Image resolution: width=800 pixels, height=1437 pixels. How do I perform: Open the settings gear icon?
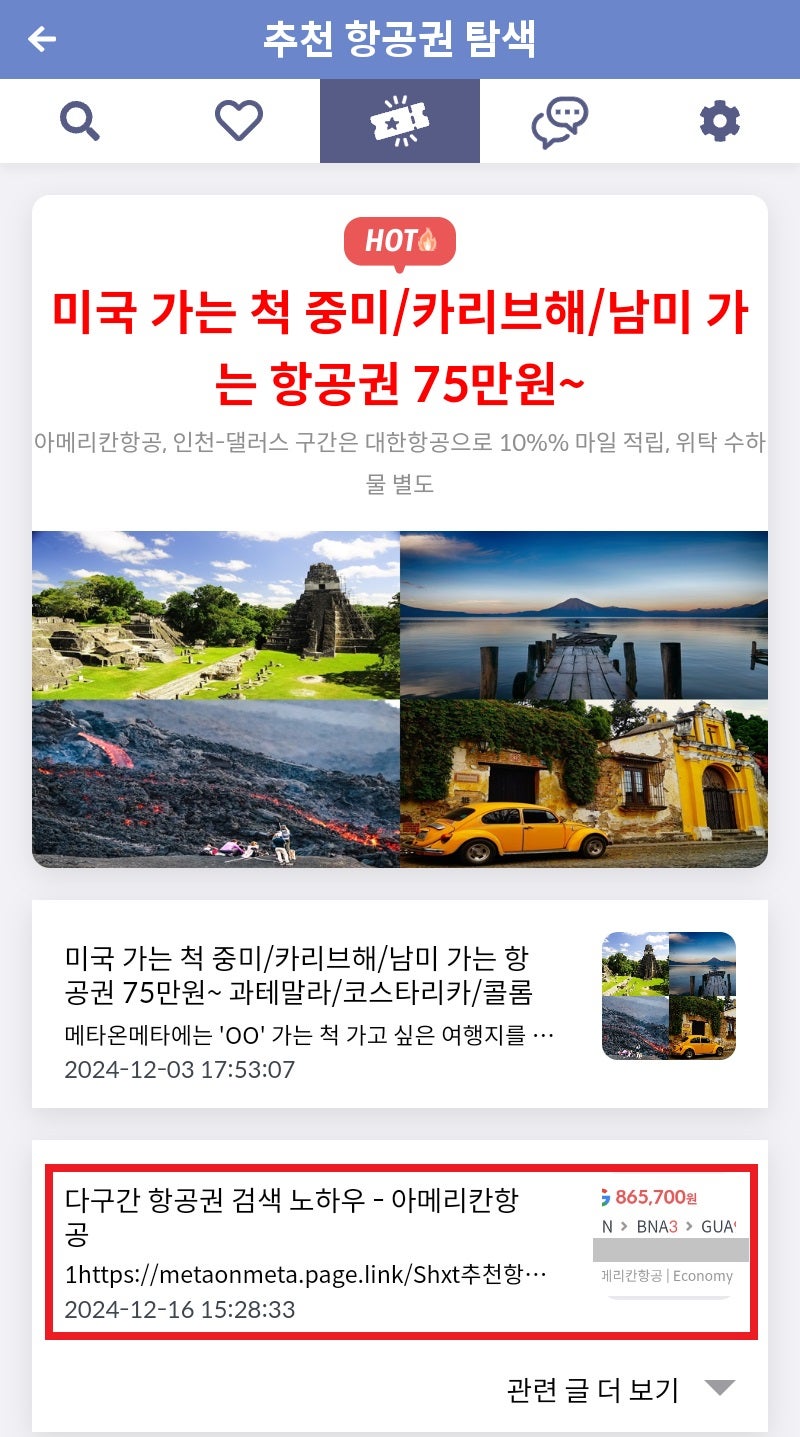point(720,120)
